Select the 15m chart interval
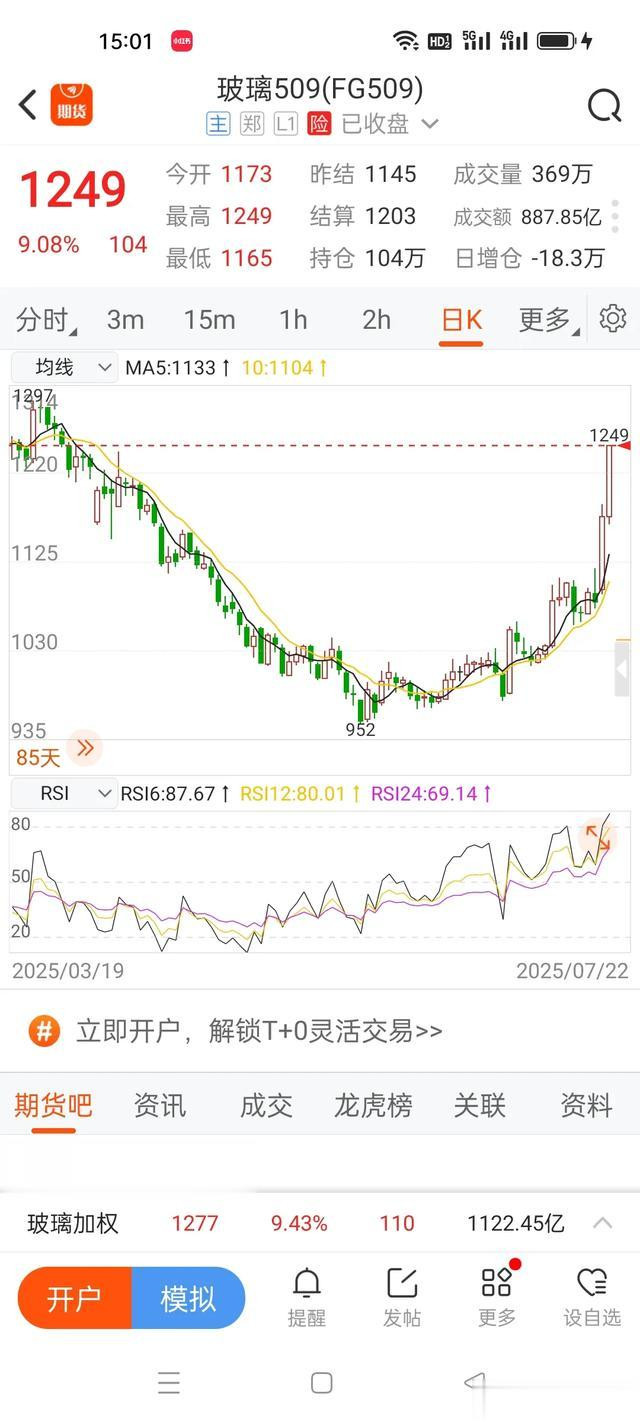 [x=209, y=320]
